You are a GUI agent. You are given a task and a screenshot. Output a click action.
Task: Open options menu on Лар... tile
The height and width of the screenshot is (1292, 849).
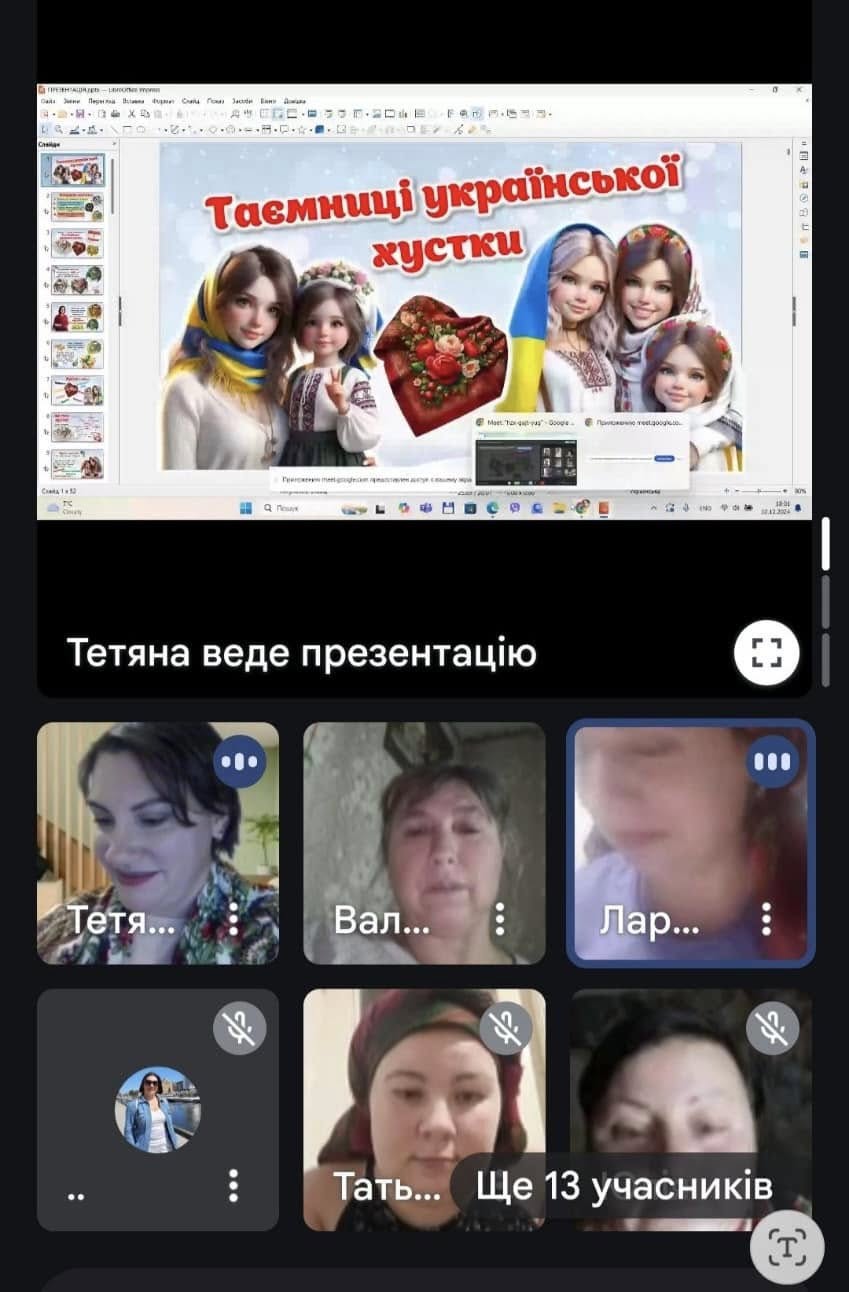tap(766, 918)
